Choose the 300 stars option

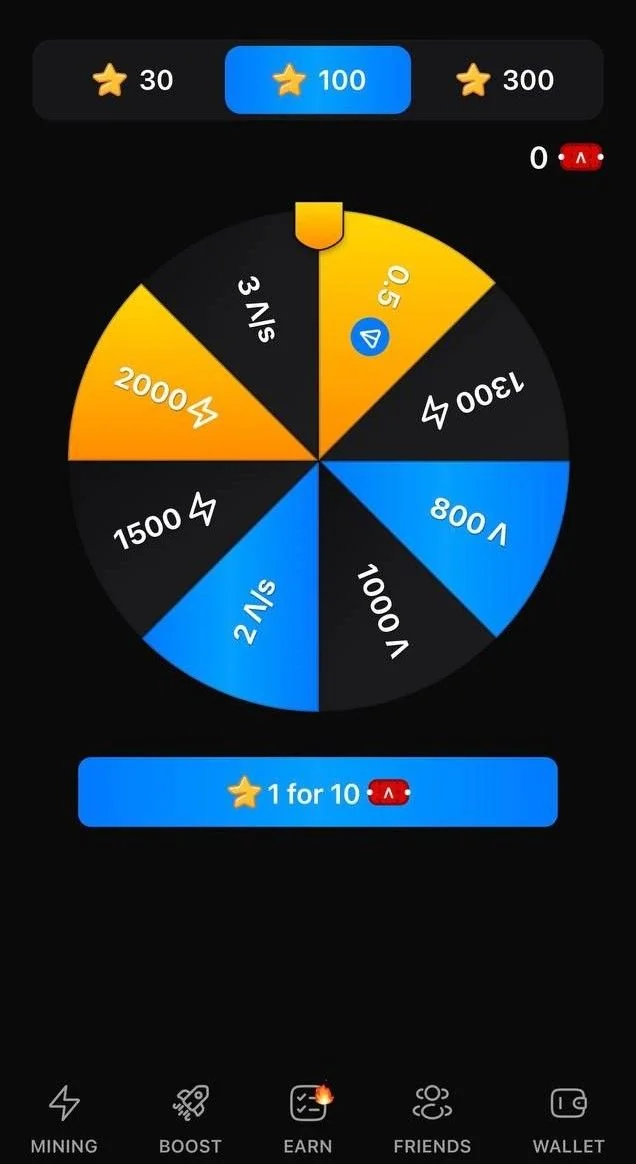pyautogui.click(x=505, y=80)
